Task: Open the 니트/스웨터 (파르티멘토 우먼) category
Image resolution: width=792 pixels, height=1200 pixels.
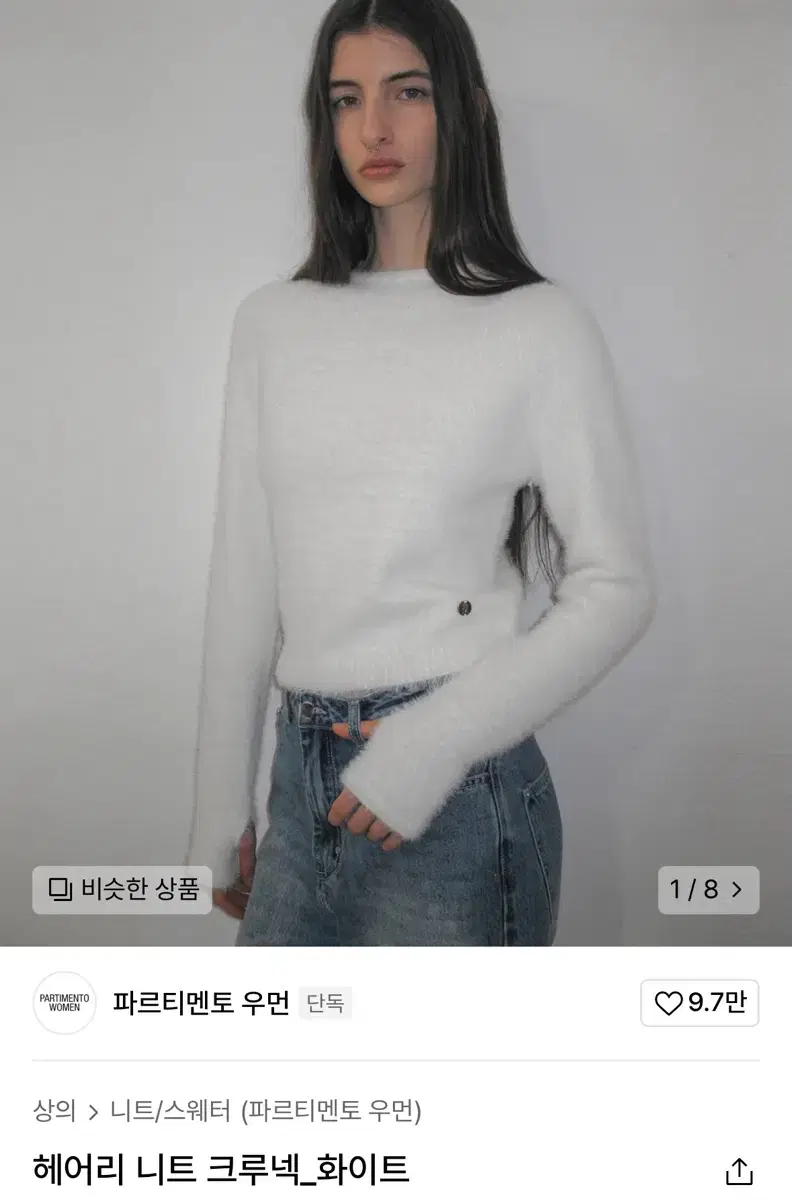Action: pyautogui.click(x=266, y=1110)
